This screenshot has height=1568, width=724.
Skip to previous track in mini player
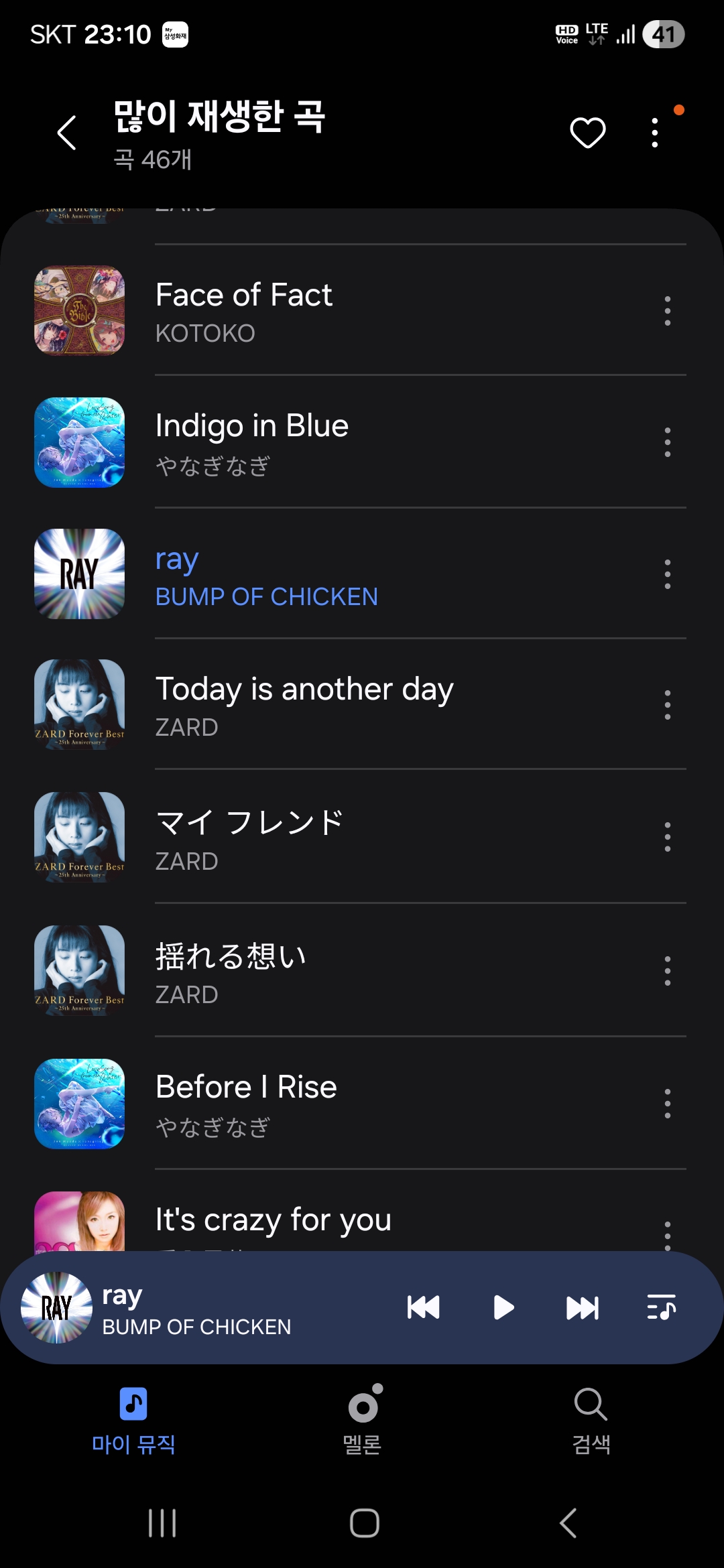423,1307
